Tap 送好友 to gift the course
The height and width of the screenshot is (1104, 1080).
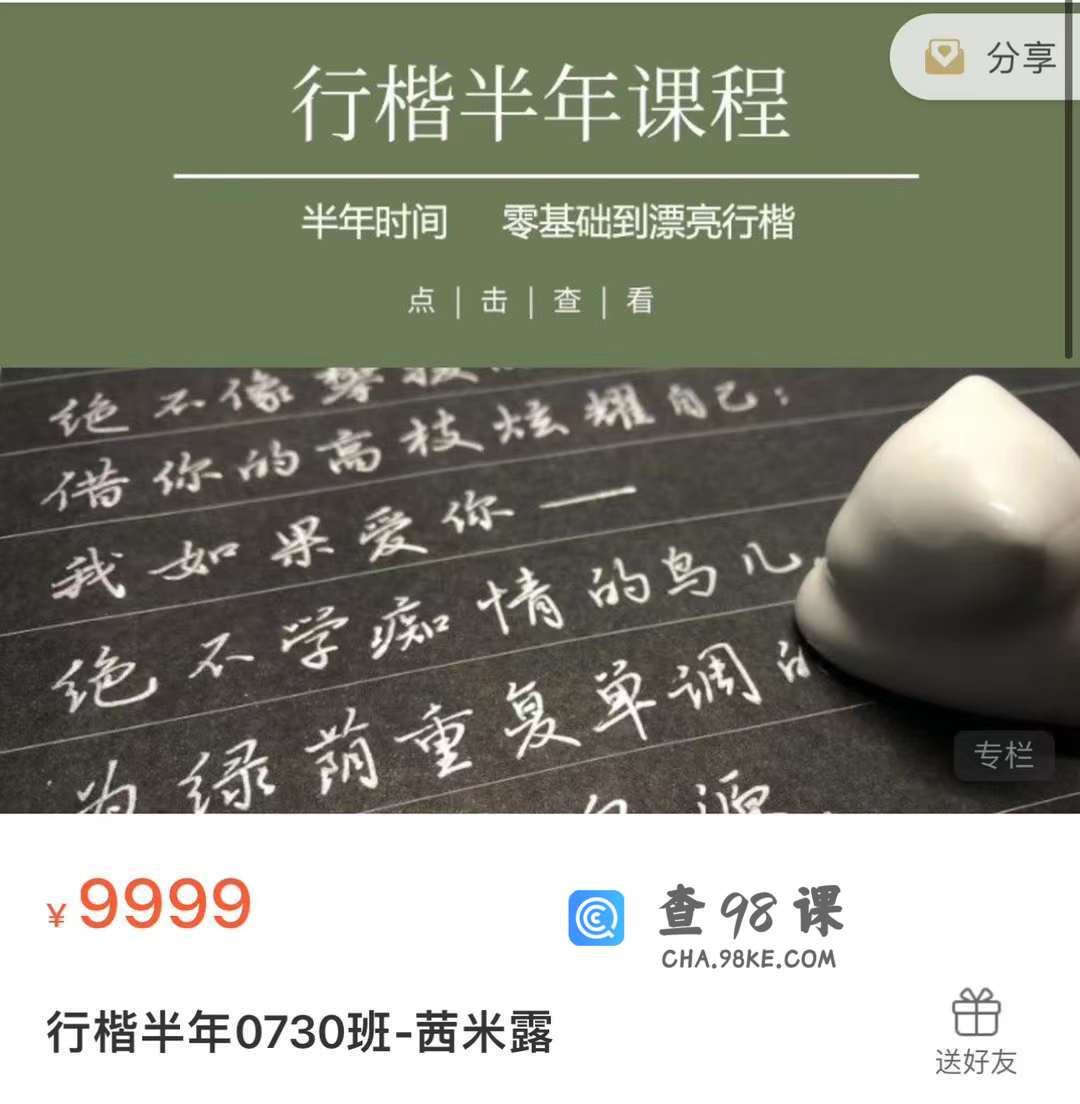pyautogui.click(x=976, y=1032)
